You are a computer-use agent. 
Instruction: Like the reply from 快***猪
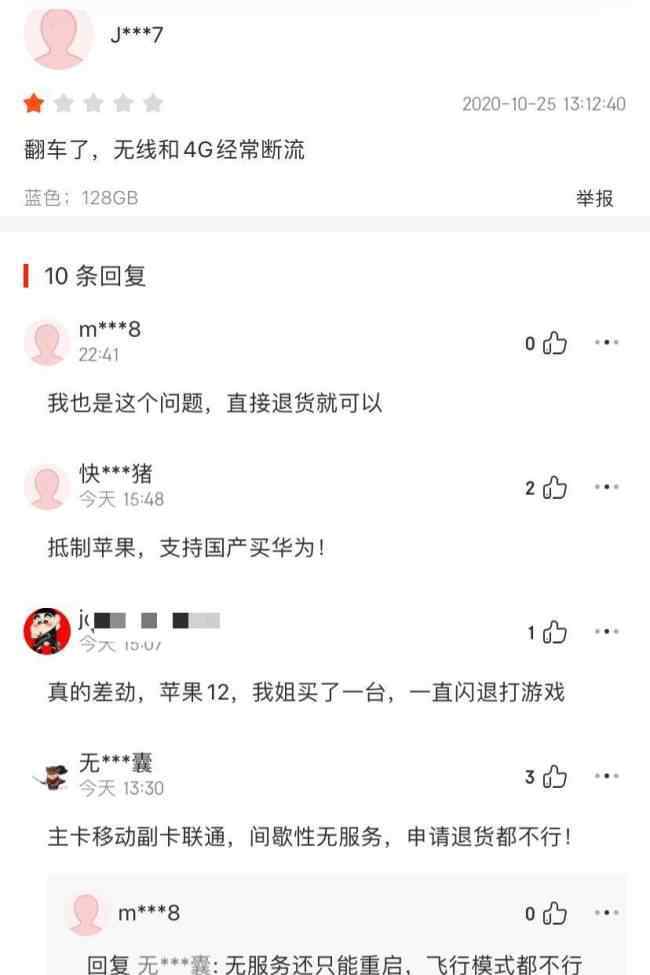click(x=554, y=488)
